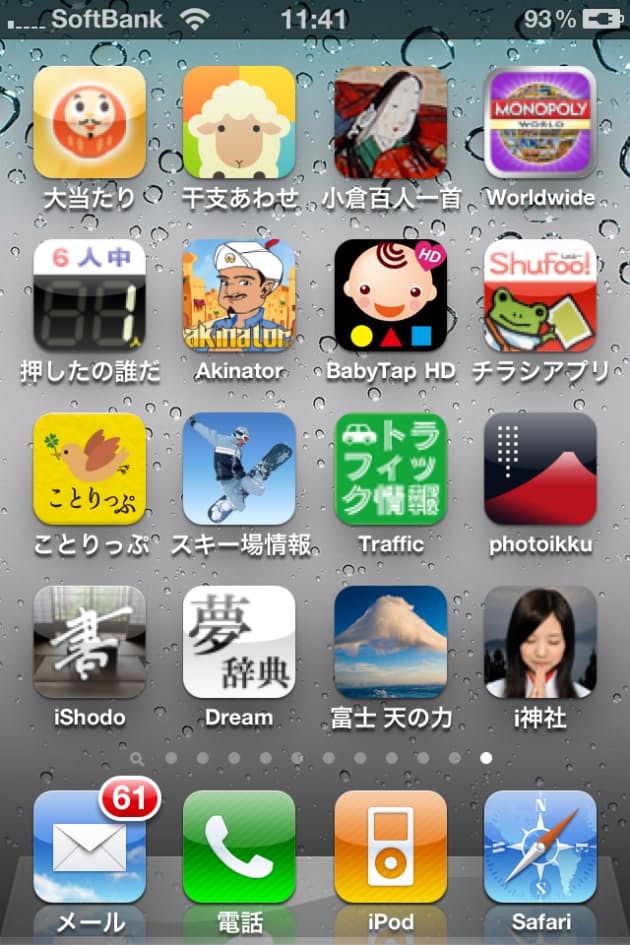
Task: Launch the Traffic information app
Action: 390,468
